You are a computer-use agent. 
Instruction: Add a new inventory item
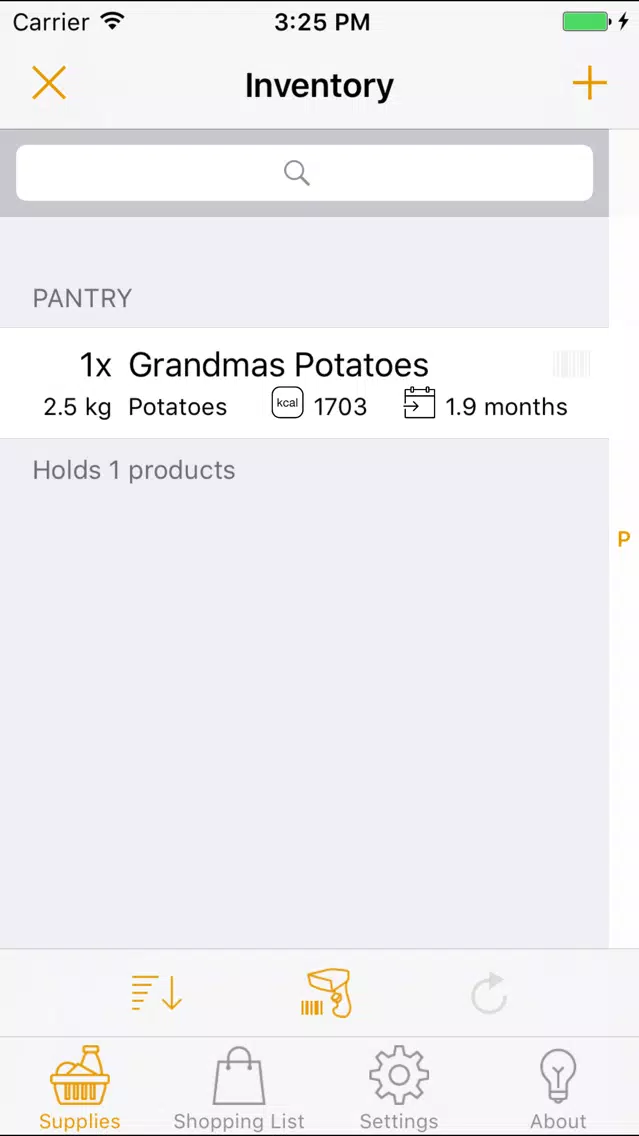[589, 83]
